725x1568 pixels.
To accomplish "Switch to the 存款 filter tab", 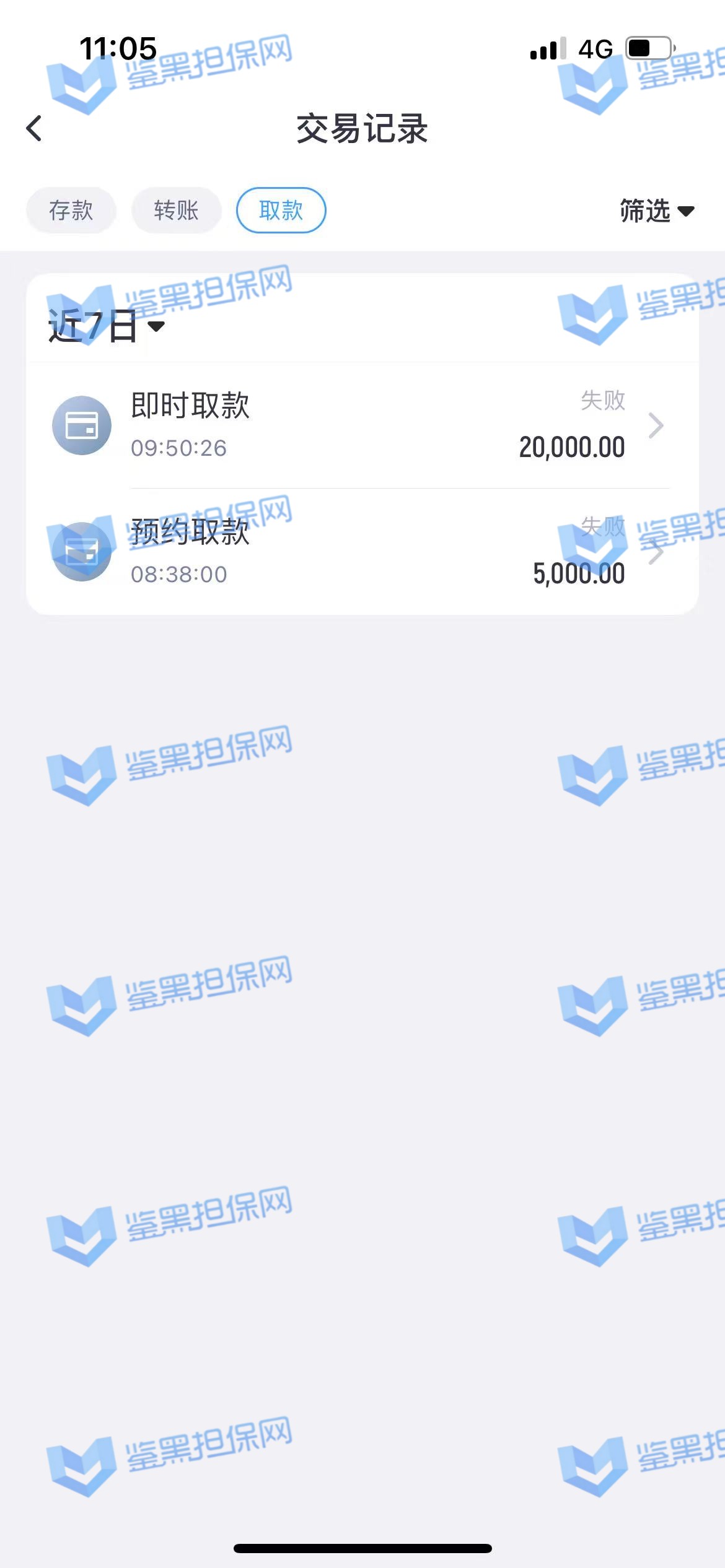I will 71,211.
